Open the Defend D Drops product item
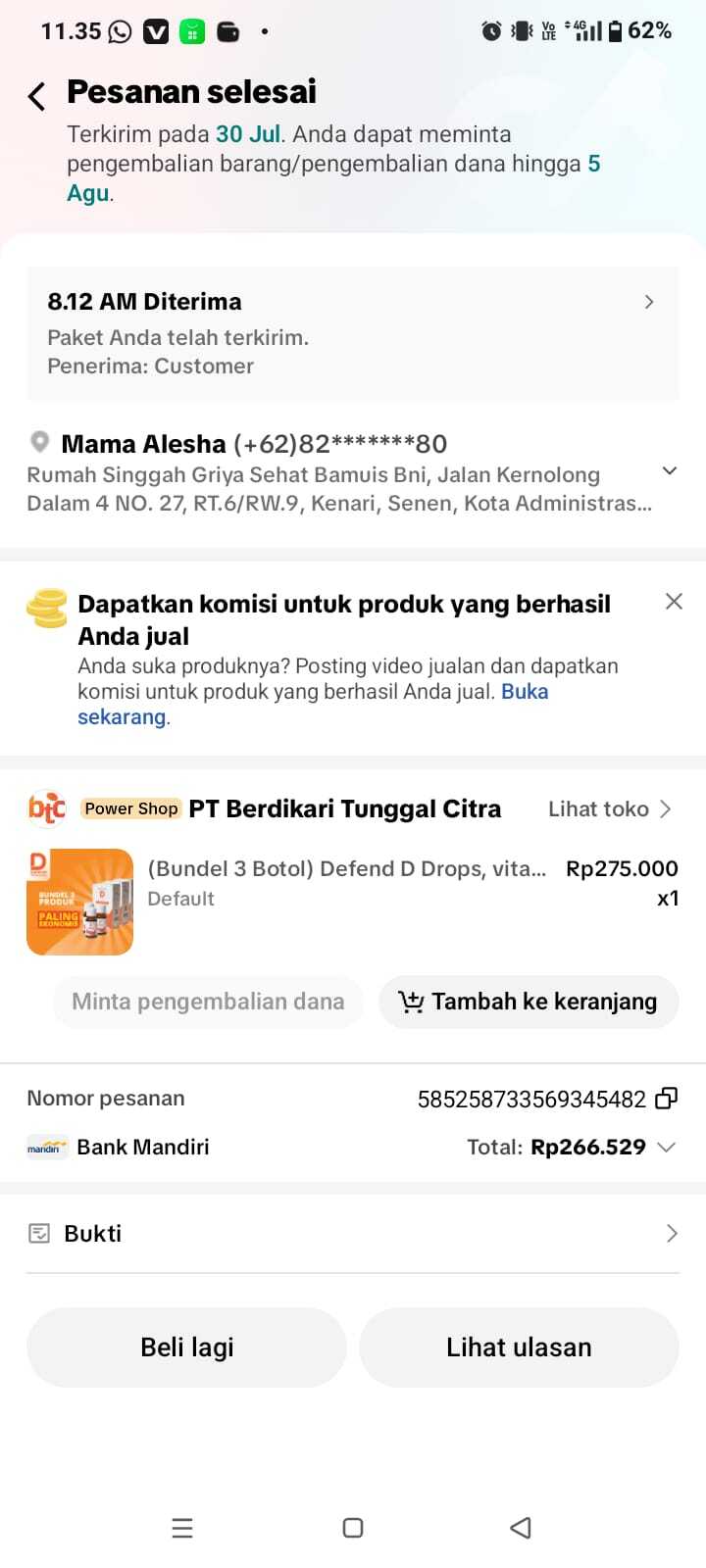Viewport: 706px width, 1568px height. click(x=353, y=902)
